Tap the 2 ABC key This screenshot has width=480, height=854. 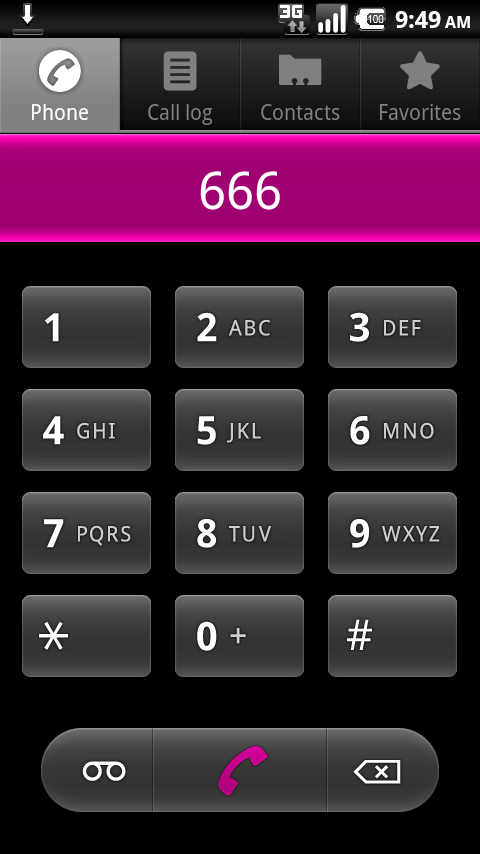pyautogui.click(x=239, y=327)
